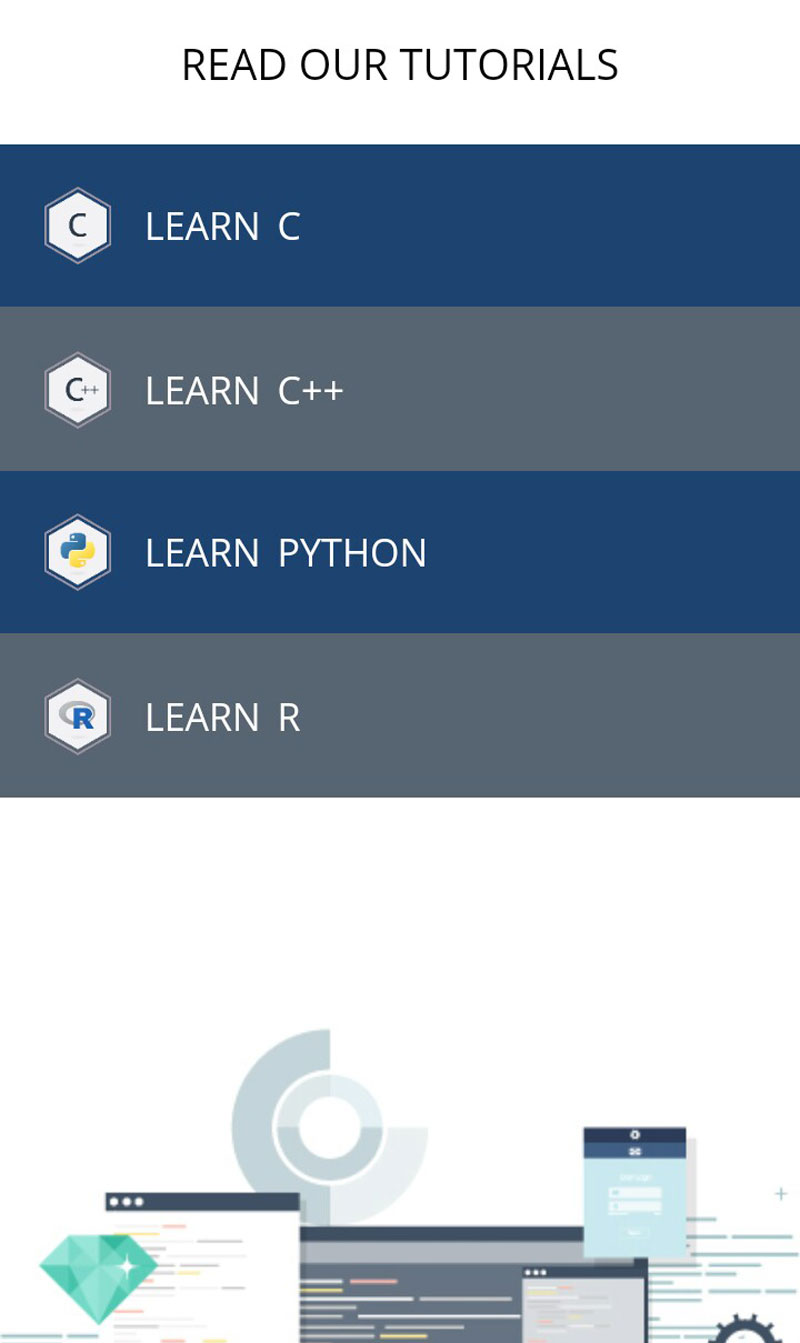Image resolution: width=800 pixels, height=1343 pixels.
Task: Open the Learn C tutorial
Action: click(400, 226)
